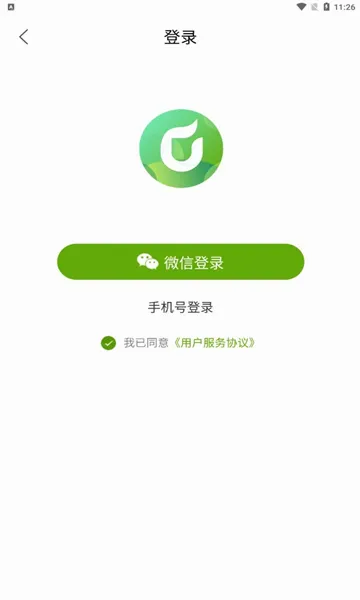Screen dimensions: 360x600
Task: Open the 《用户服务协议》 link
Action: (214, 343)
